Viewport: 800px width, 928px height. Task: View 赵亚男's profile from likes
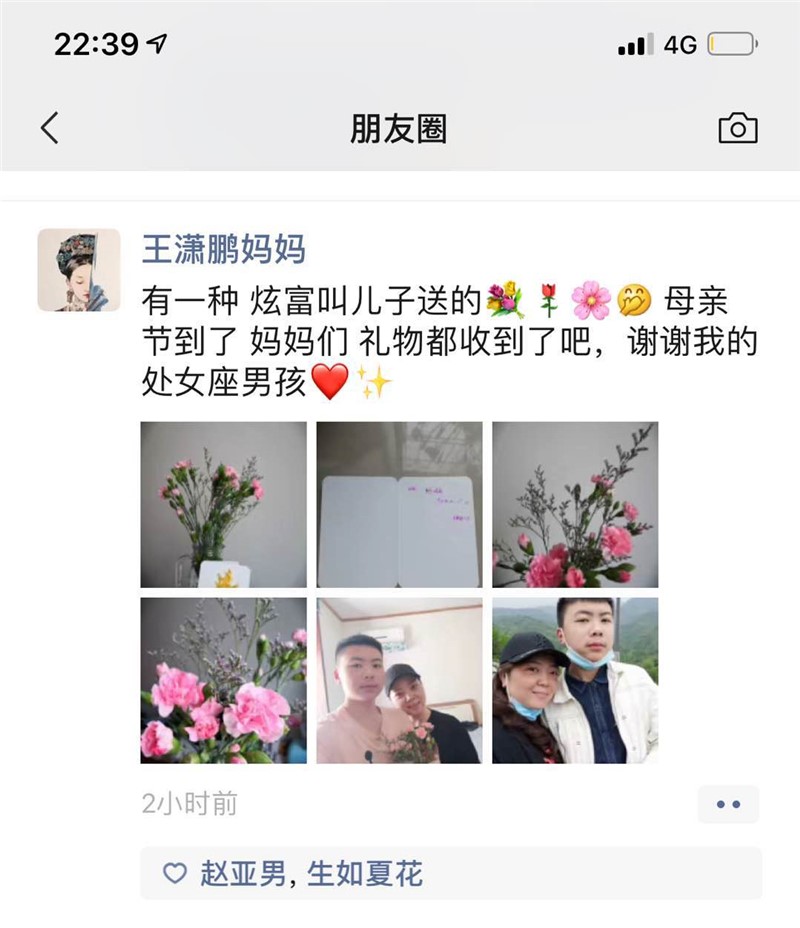(x=244, y=874)
